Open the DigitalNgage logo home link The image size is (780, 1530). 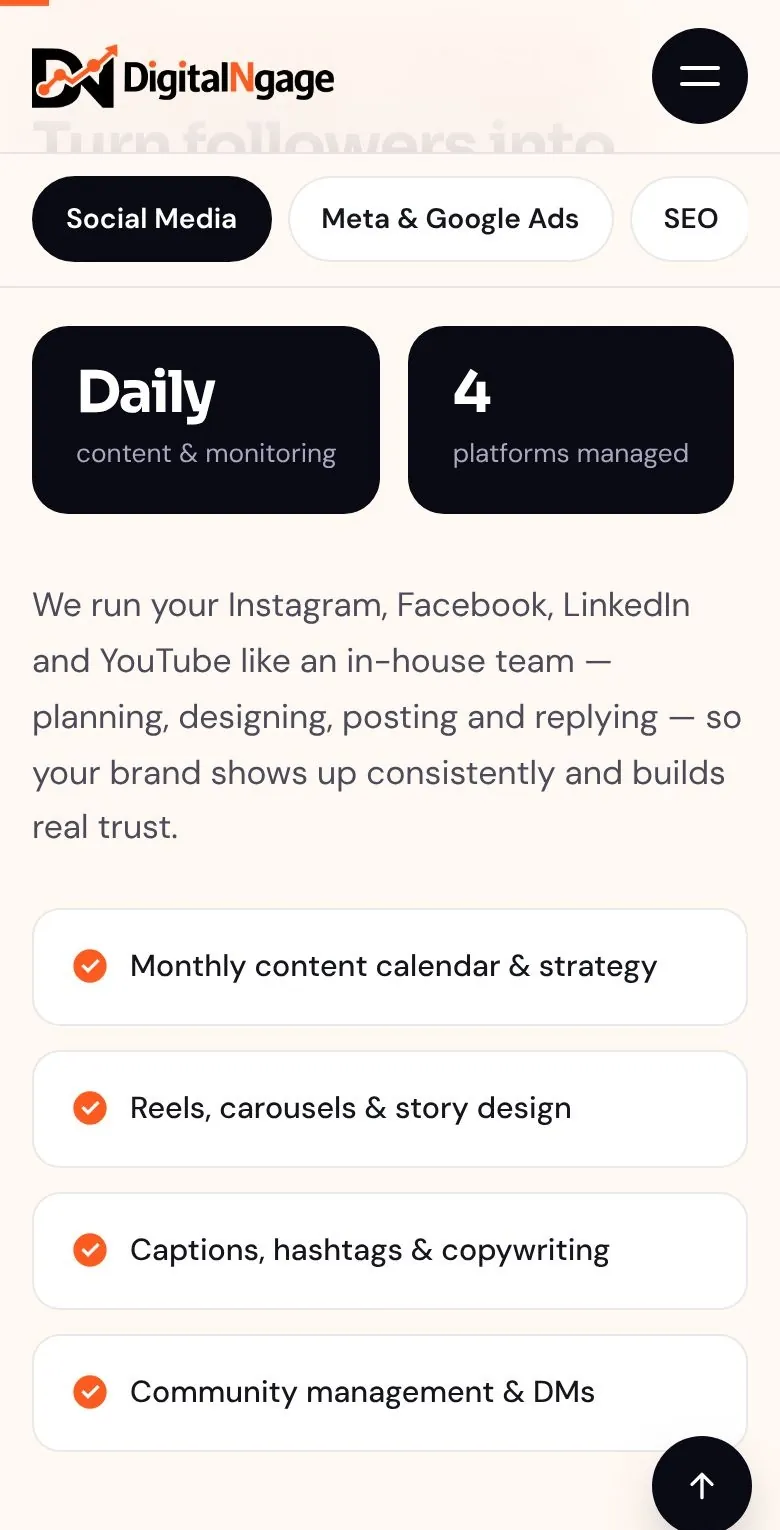[x=183, y=76]
